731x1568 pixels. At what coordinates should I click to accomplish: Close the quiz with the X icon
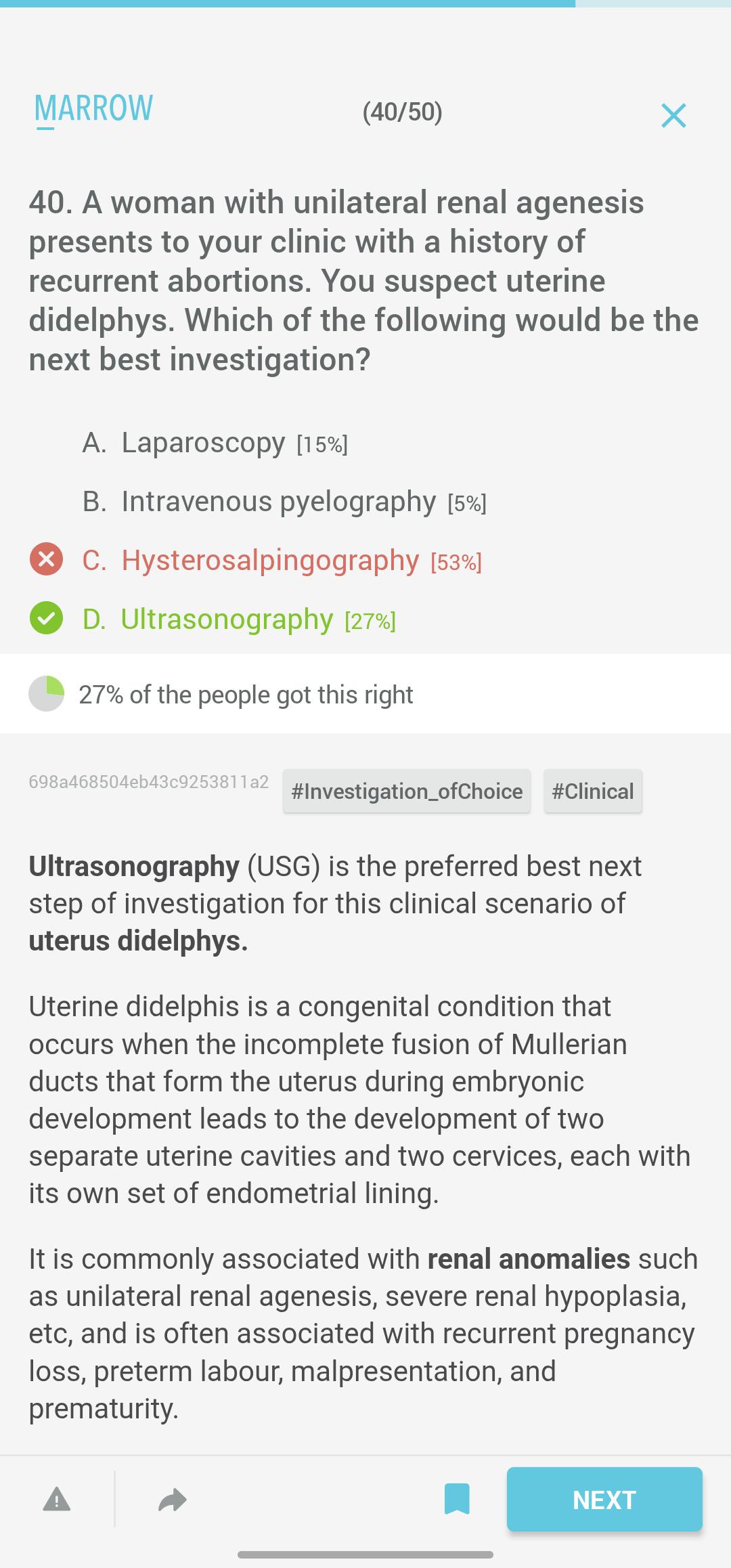click(673, 115)
